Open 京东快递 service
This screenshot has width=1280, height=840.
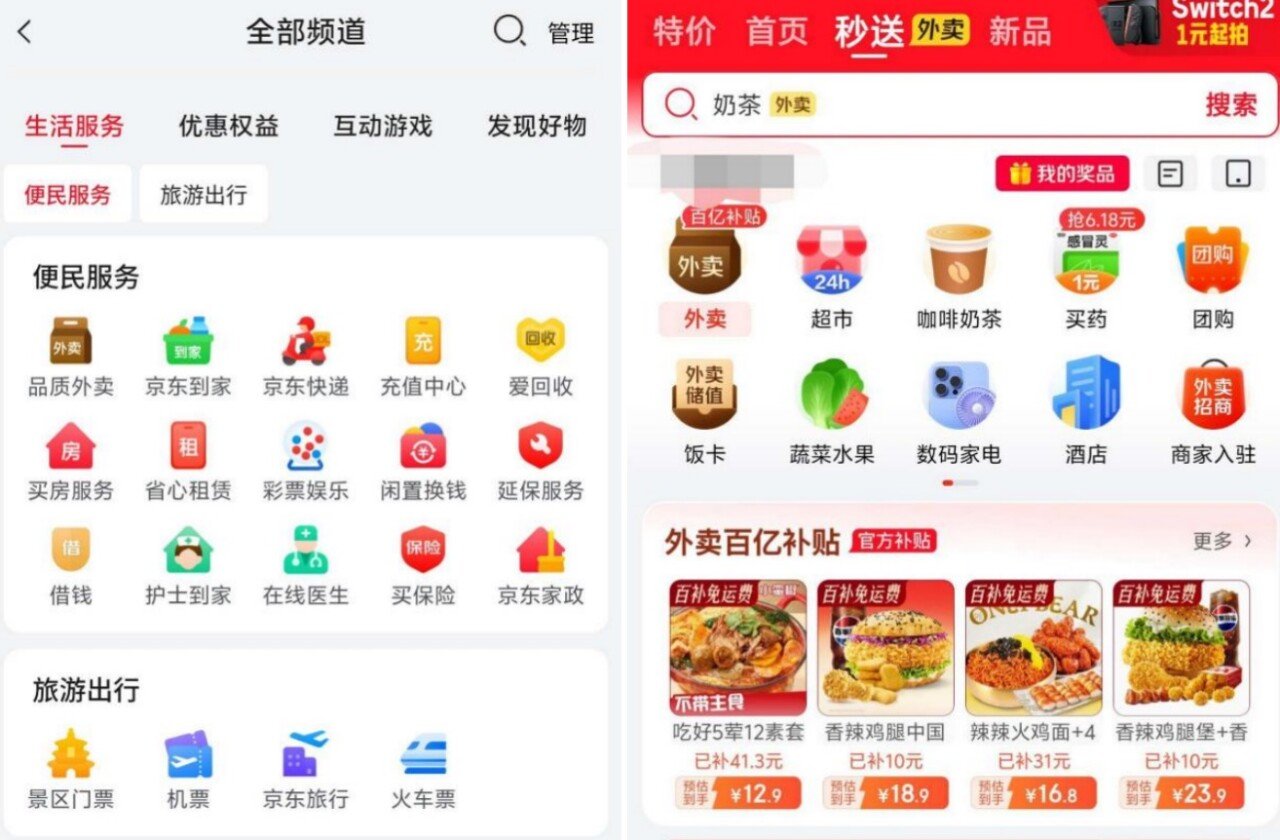pyautogui.click(x=305, y=356)
